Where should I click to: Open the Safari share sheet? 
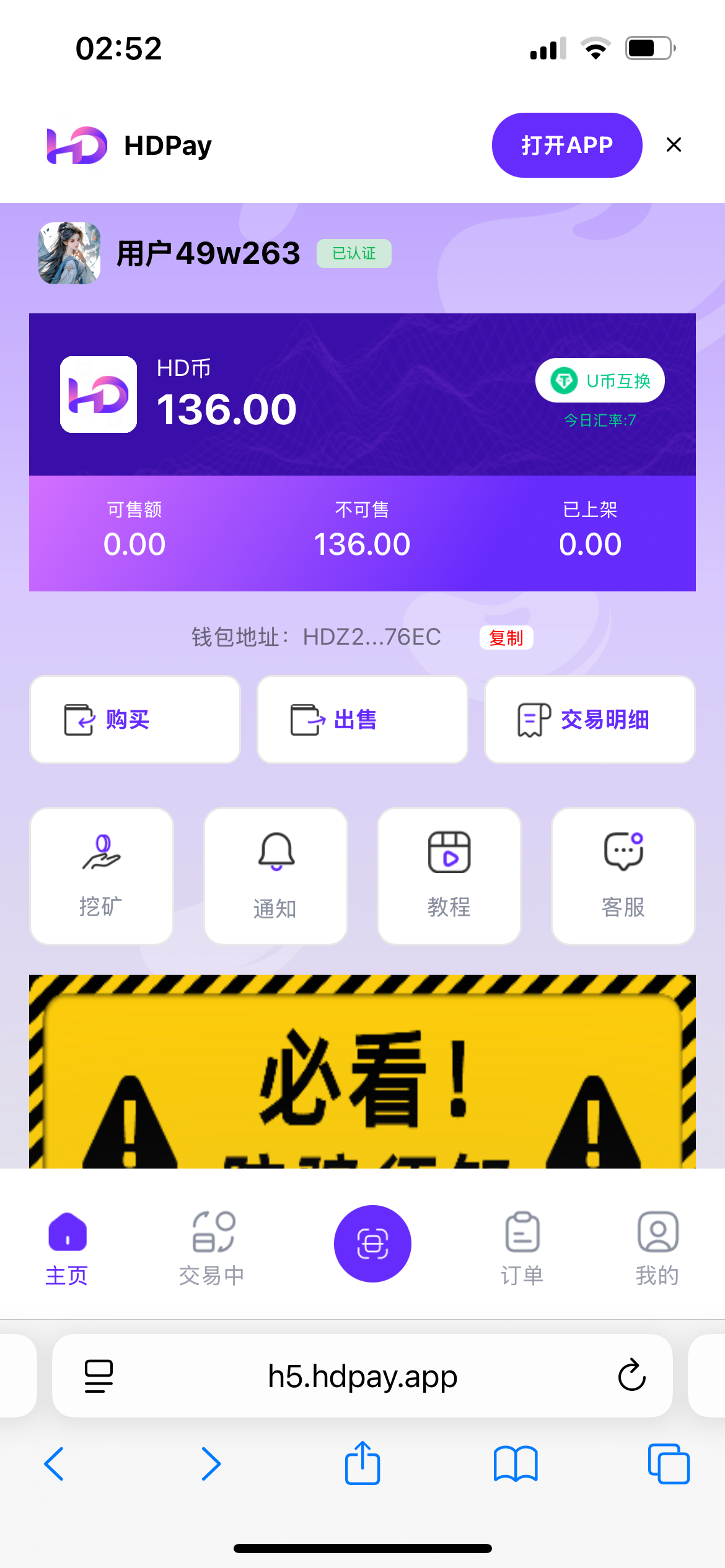[x=362, y=1464]
